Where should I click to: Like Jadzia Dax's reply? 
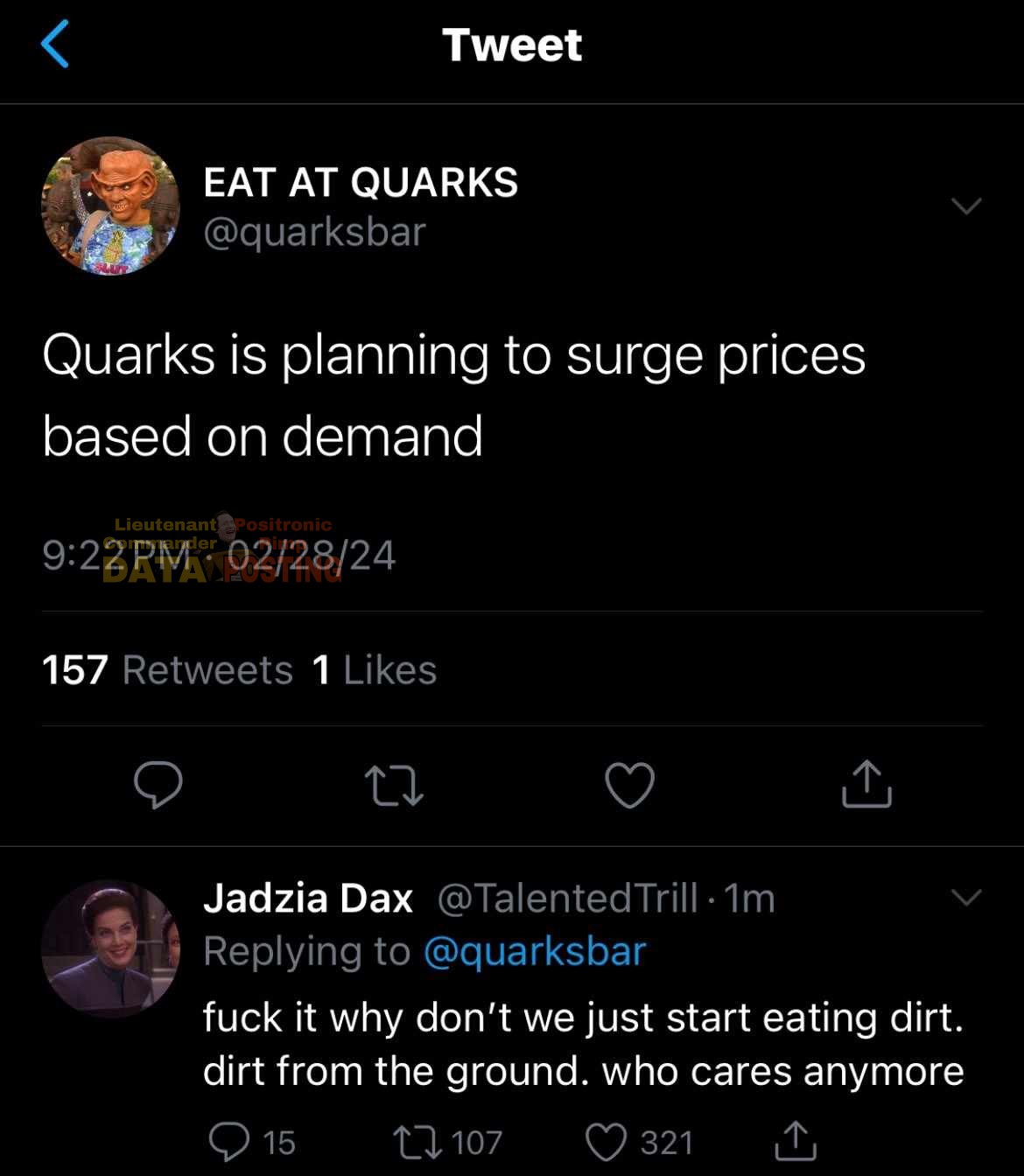[x=607, y=1142]
